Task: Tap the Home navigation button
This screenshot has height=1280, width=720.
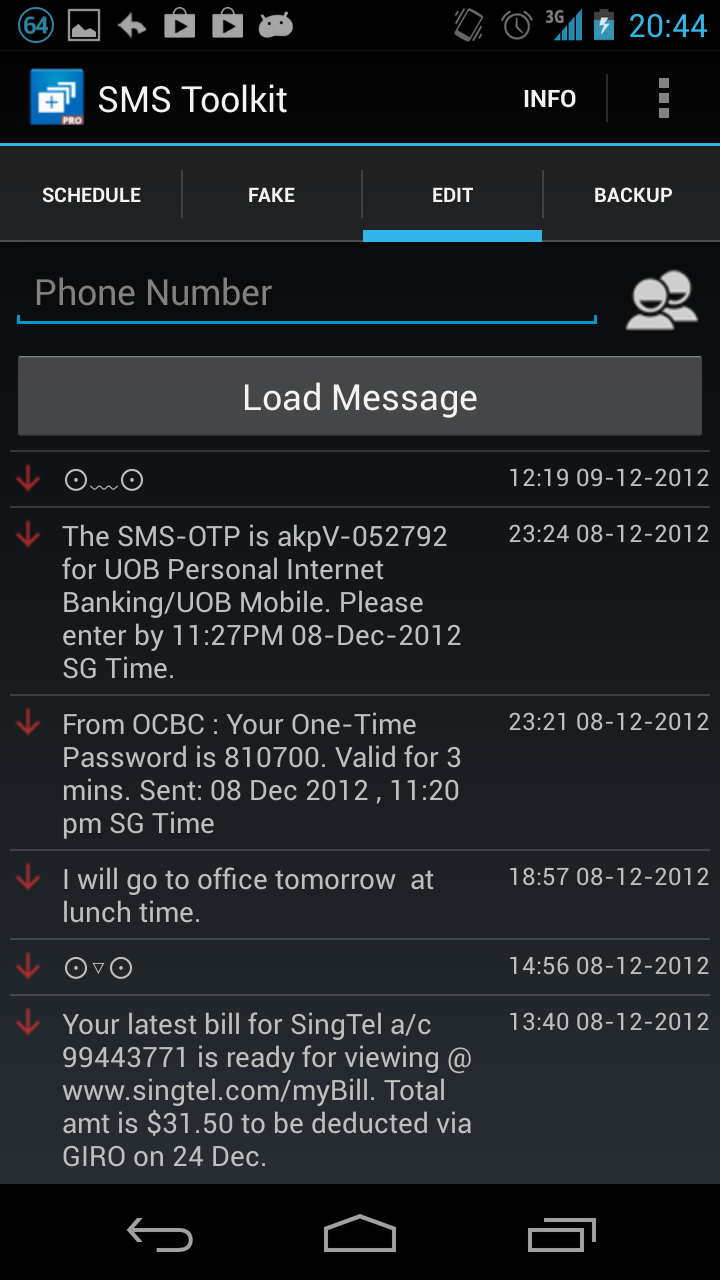Action: point(360,1235)
